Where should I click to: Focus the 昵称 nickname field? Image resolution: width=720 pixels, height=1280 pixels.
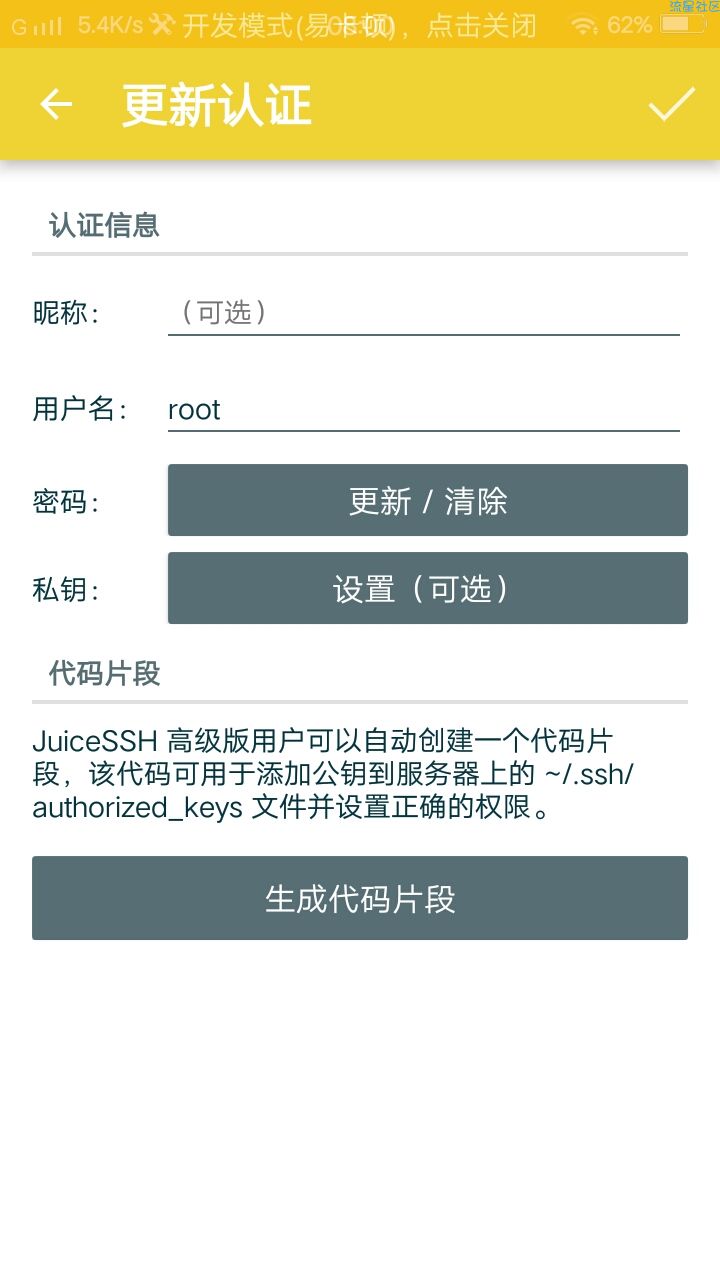click(x=423, y=313)
